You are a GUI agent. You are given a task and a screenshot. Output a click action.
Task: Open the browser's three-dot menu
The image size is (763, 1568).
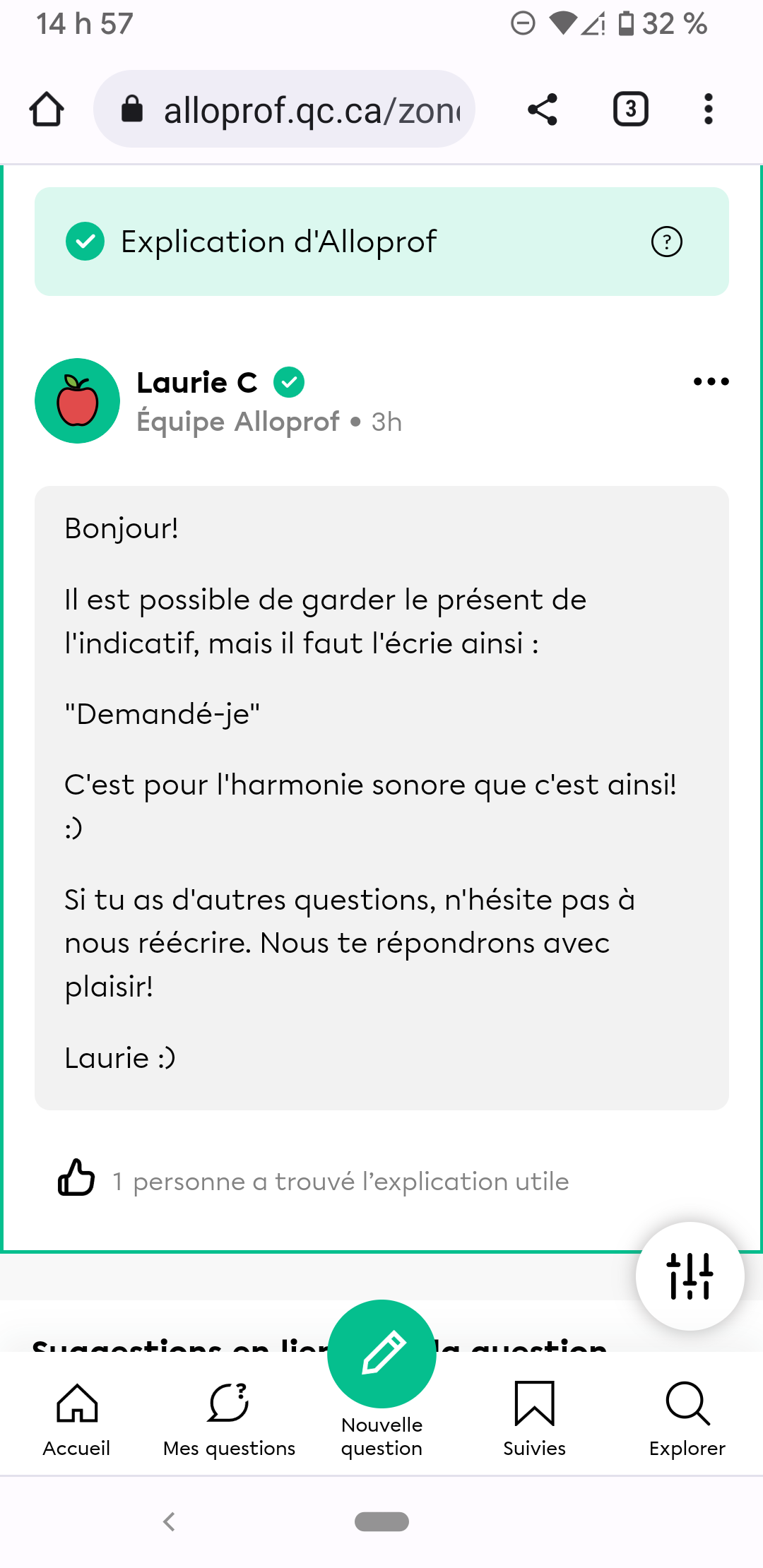pos(708,109)
